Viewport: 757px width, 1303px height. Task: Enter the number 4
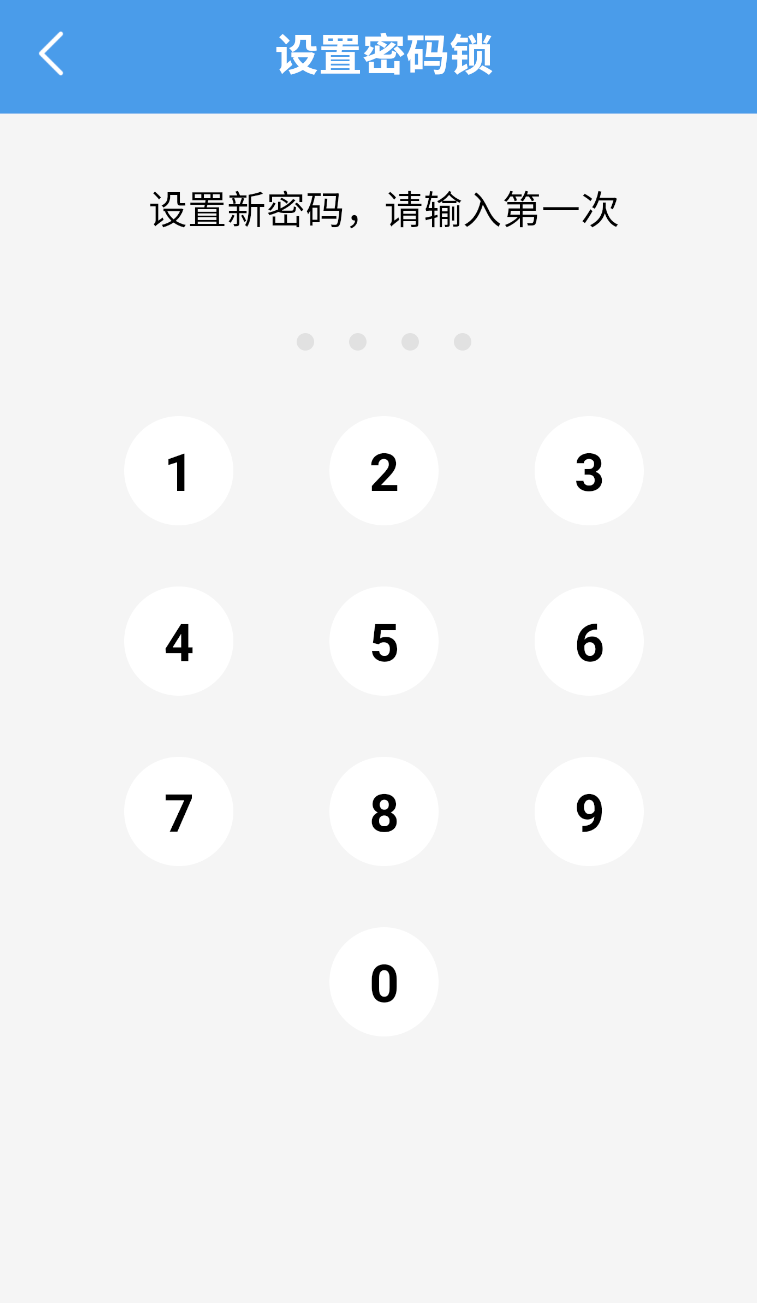179,641
